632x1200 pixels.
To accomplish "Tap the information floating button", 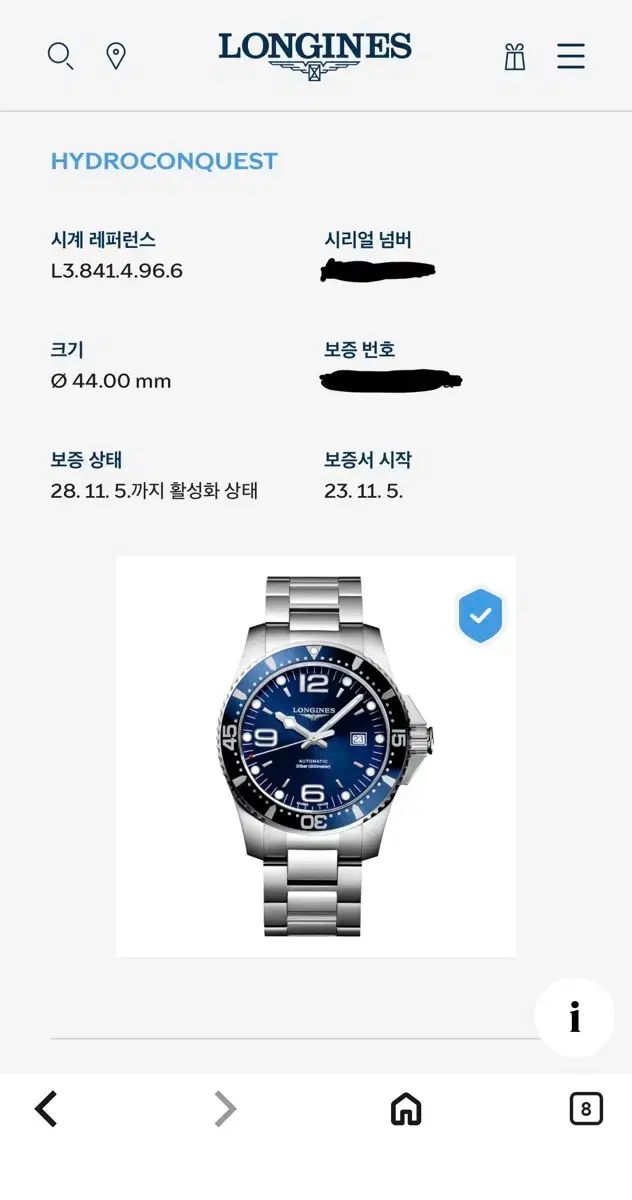I will 575,1018.
